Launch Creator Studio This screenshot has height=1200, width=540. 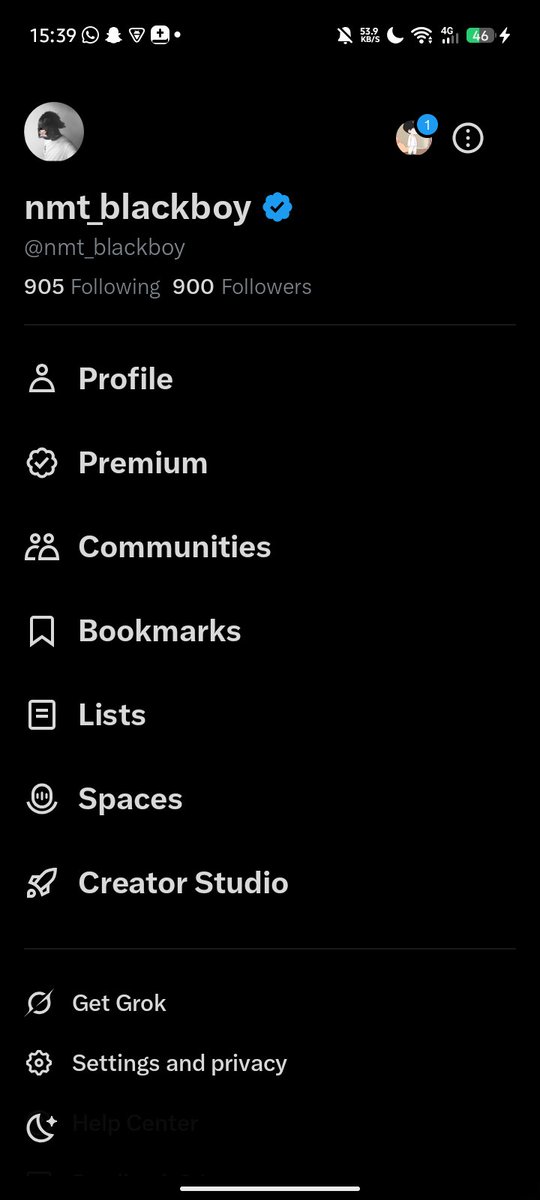click(270, 883)
